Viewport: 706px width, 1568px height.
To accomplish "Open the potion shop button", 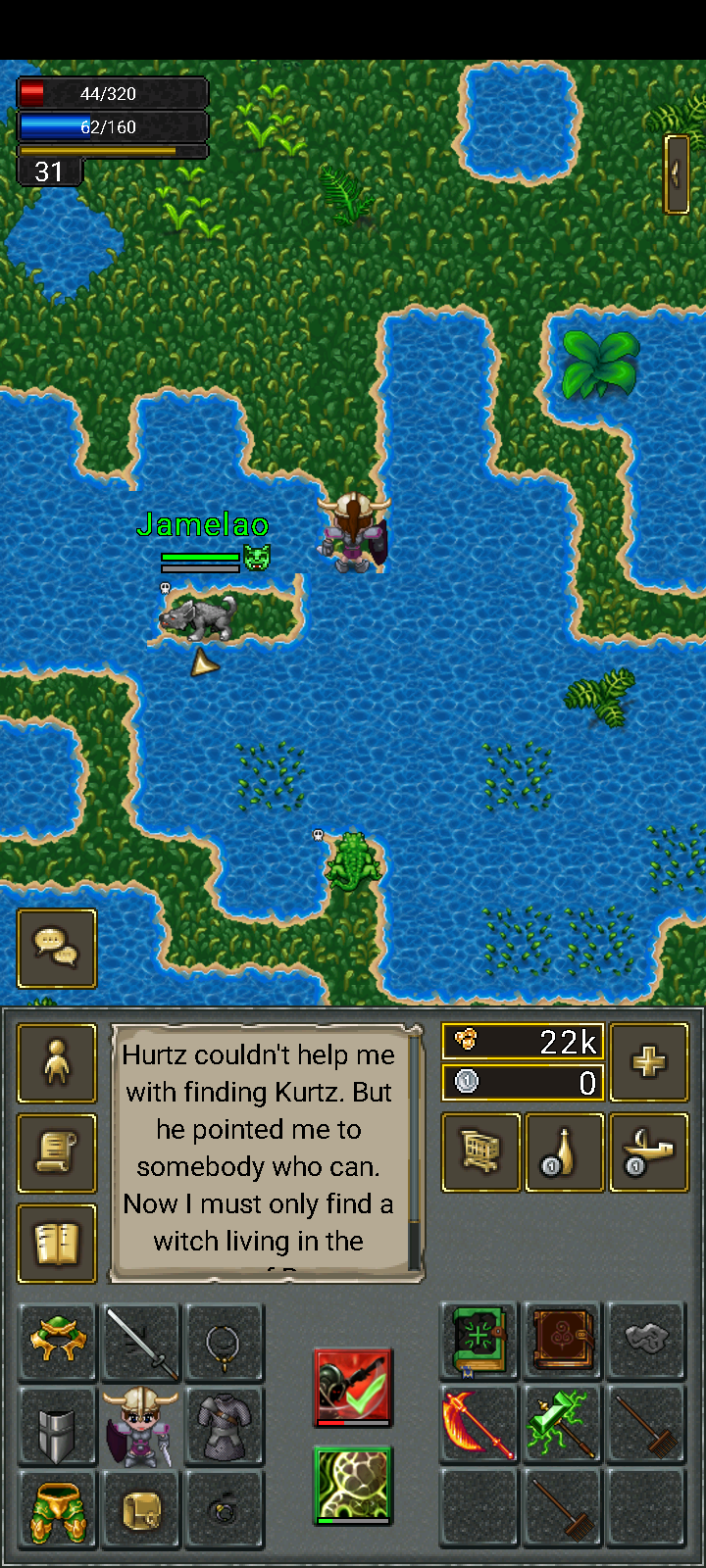I will click(x=565, y=1152).
